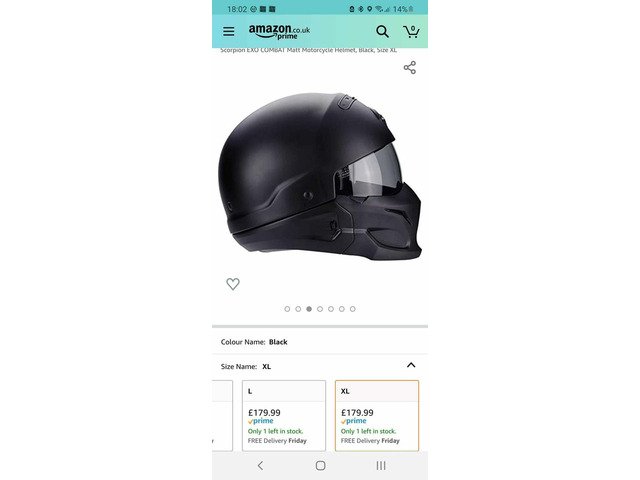
Task: View the helmet product image
Action: tap(320, 175)
